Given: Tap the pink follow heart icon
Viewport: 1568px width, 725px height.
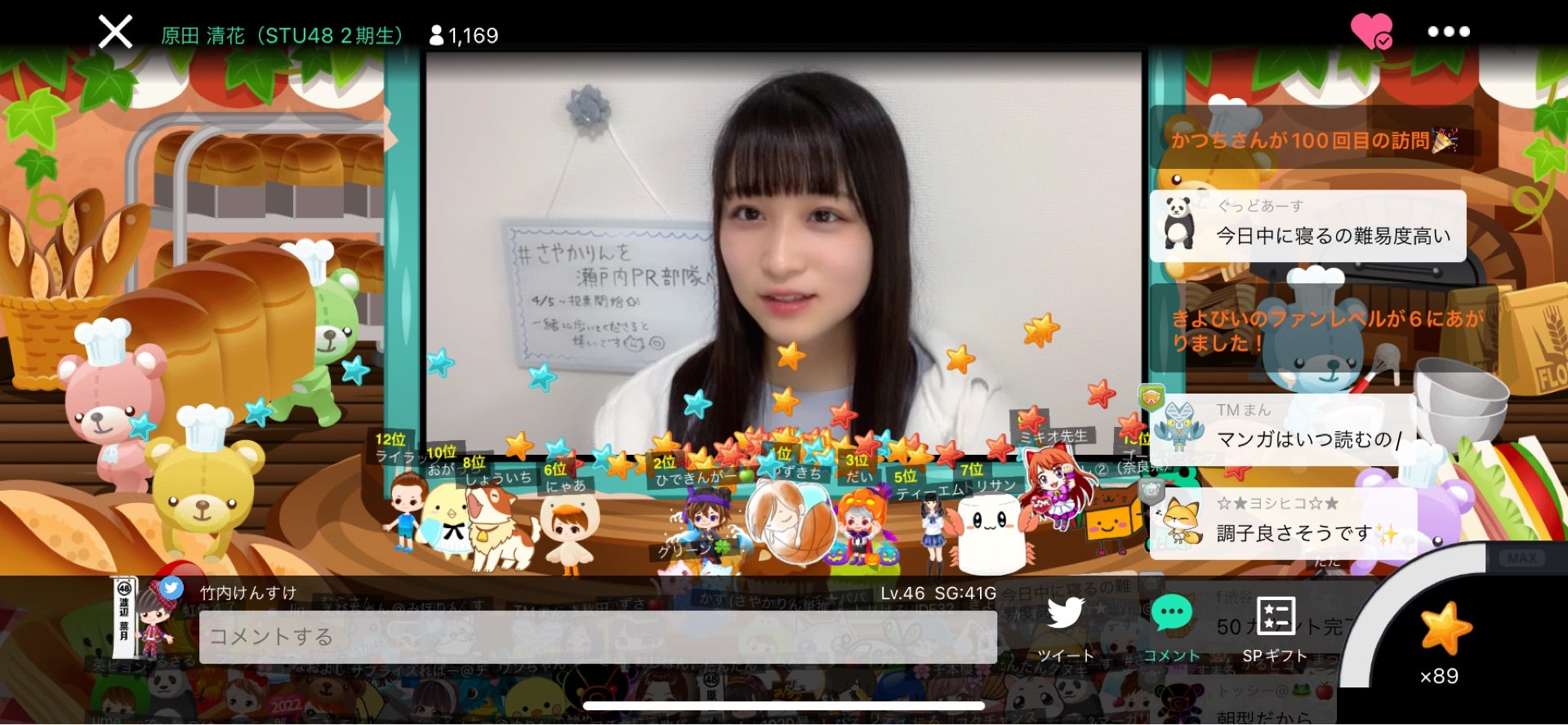Looking at the screenshot, I should [x=1370, y=31].
